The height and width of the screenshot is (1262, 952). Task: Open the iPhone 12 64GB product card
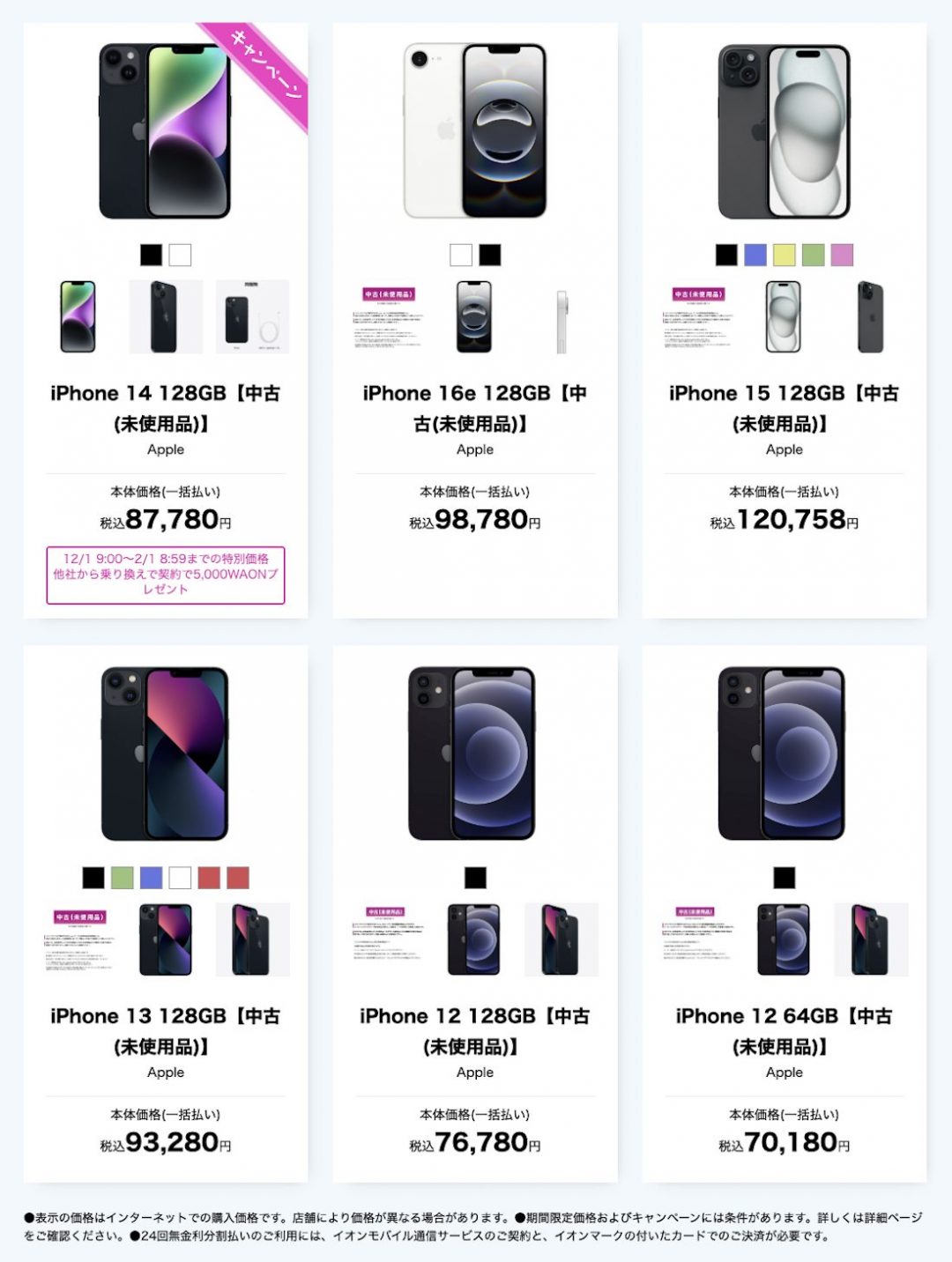coord(784,1030)
